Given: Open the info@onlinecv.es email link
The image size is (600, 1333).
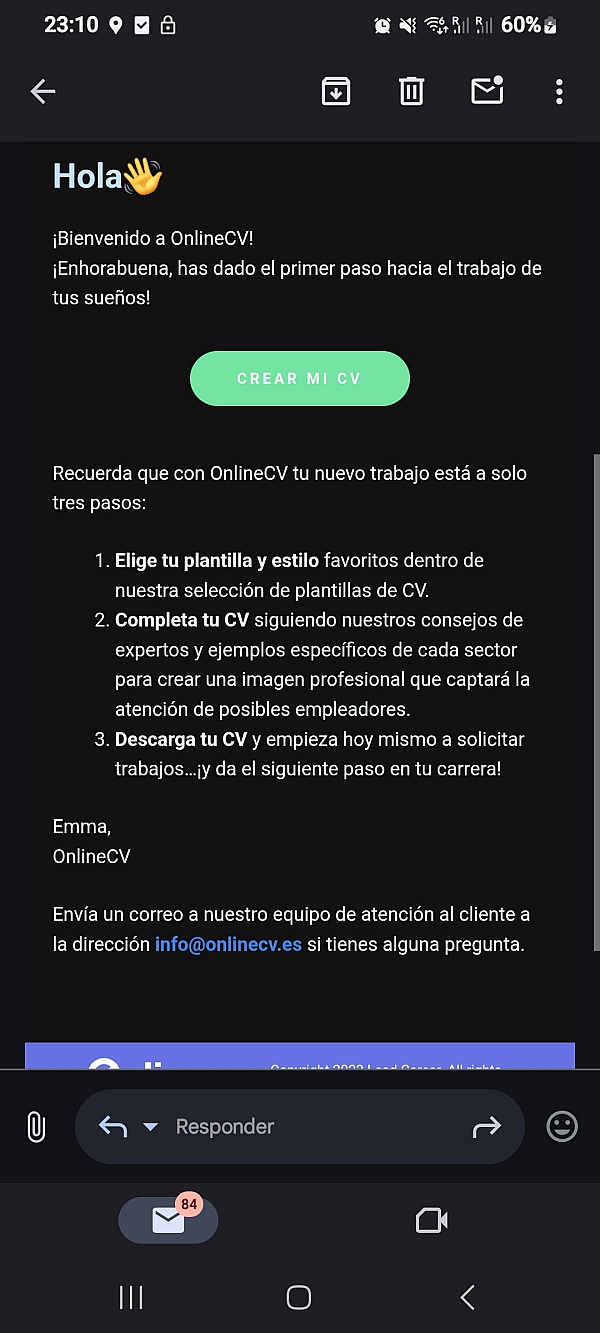Looking at the screenshot, I should point(228,944).
